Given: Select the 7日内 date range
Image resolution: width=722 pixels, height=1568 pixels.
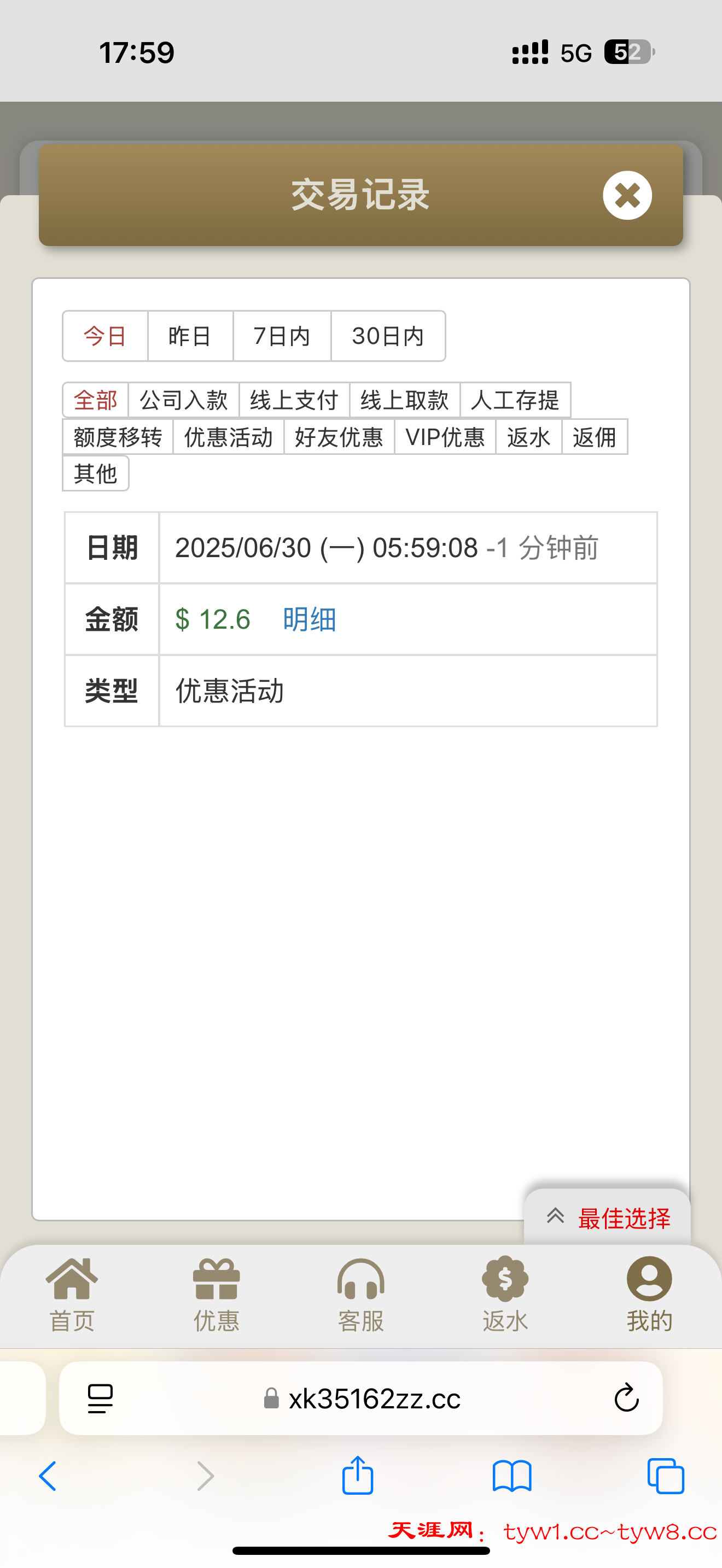Looking at the screenshot, I should (x=282, y=336).
